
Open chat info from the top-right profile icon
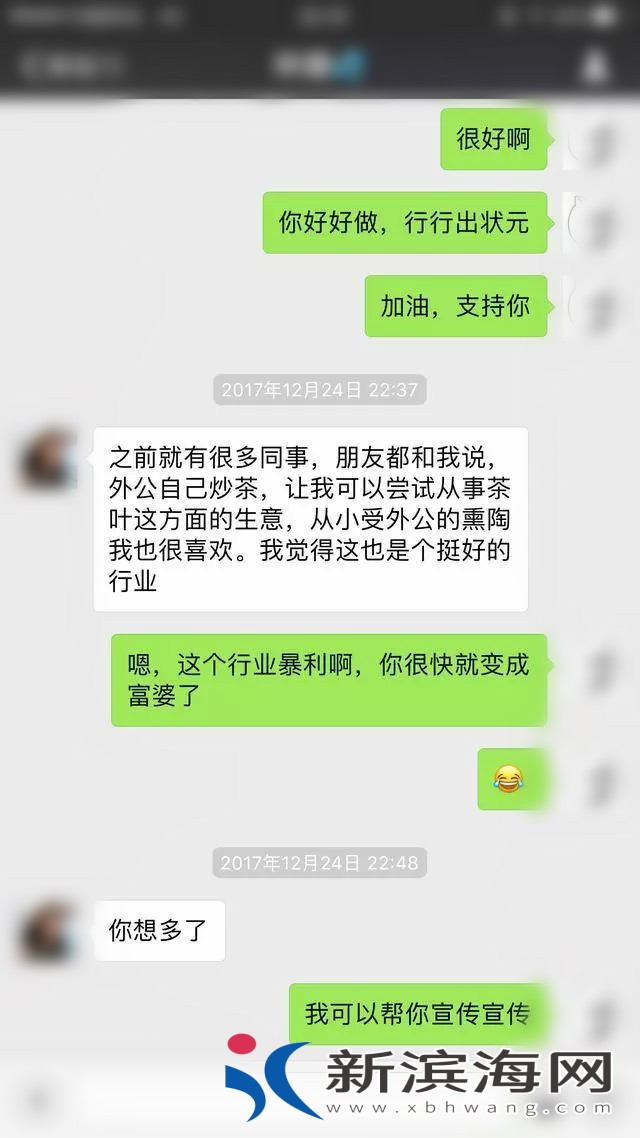[596, 66]
